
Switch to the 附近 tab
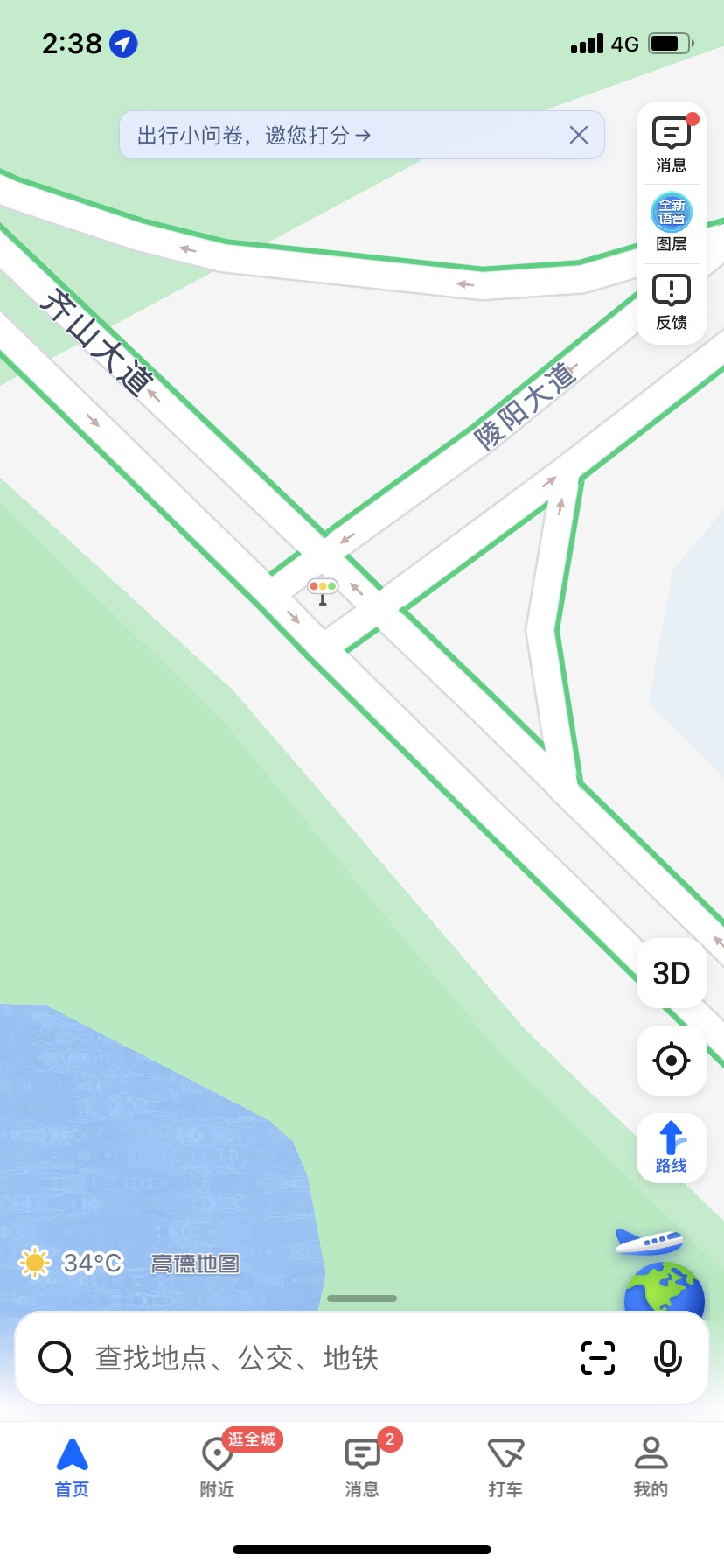217,1467
